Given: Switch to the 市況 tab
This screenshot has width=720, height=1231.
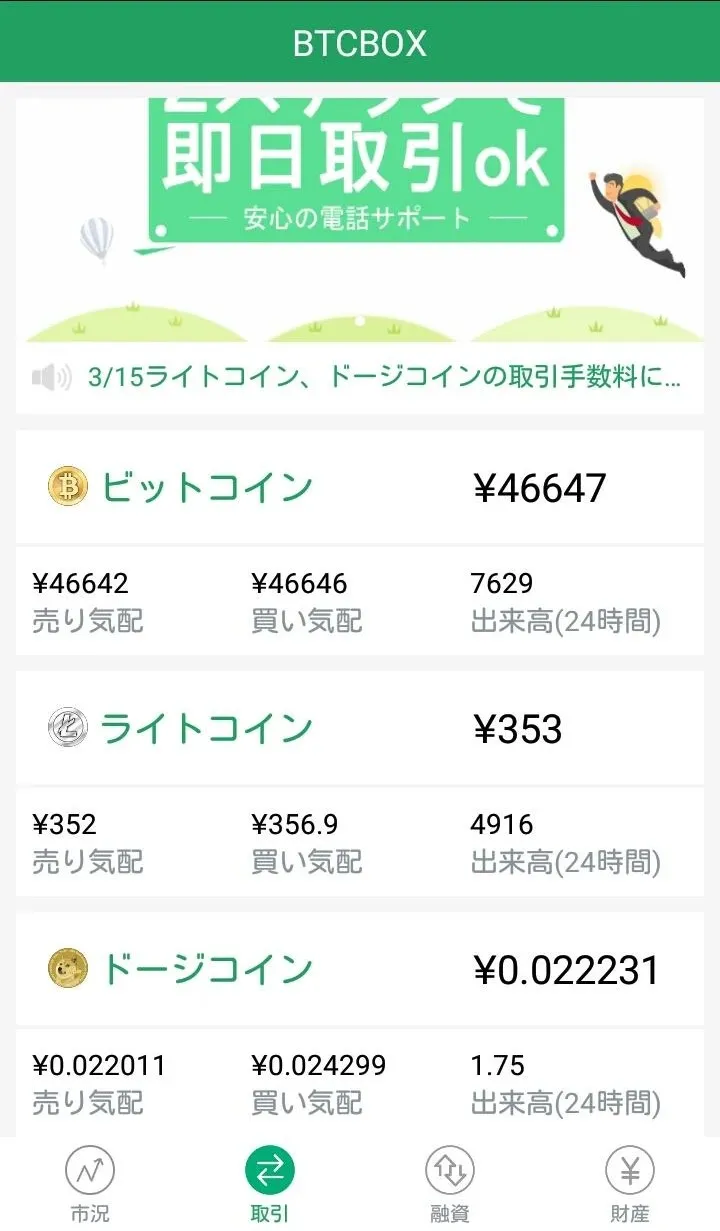Looking at the screenshot, I should tap(90, 1183).
